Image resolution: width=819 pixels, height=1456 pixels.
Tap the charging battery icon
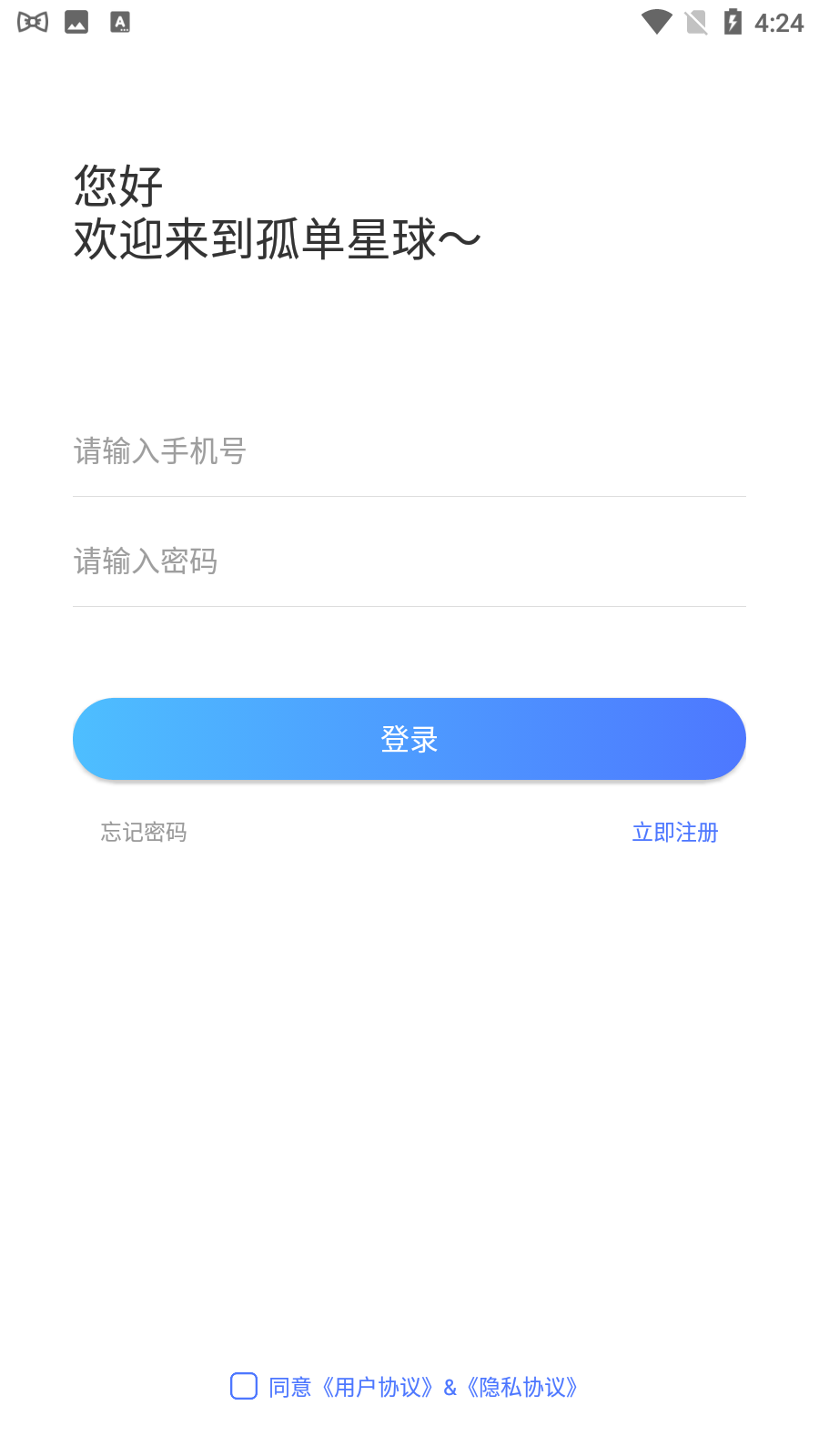click(x=733, y=22)
